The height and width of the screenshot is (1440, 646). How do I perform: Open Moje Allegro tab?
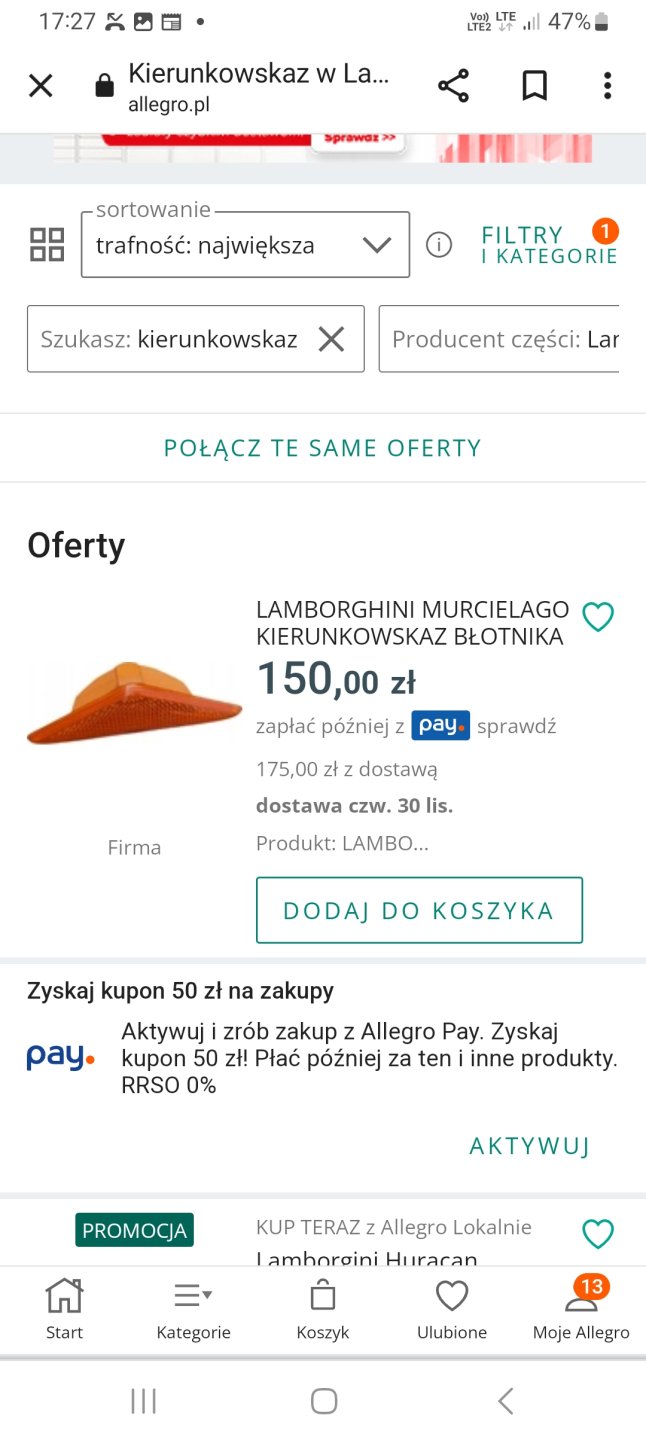click(581, 1309)
